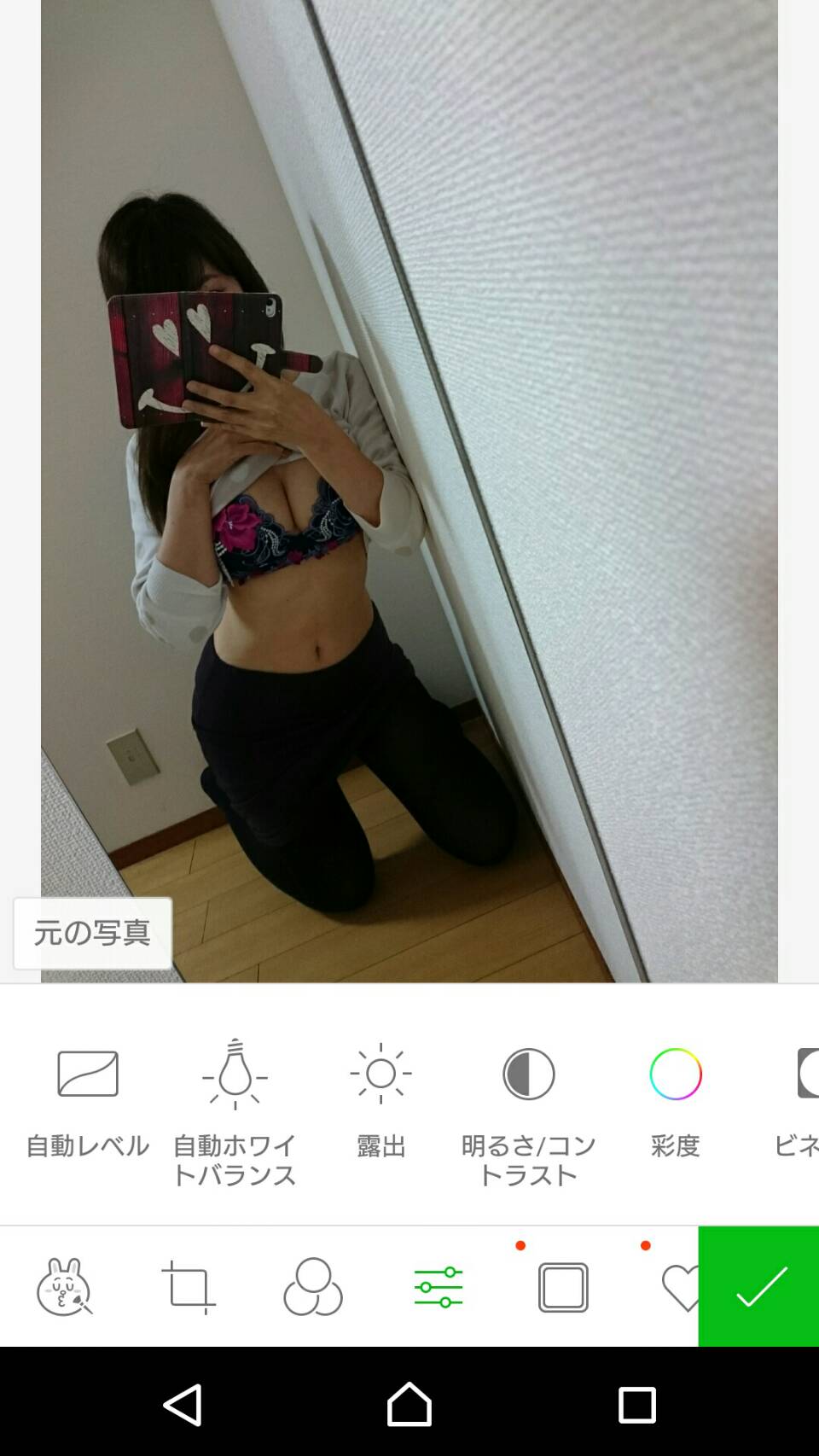The width and height of the screenshot is (819, 1456).
Task: Open the saturation (彩度) adjustment
Action: (x=676, y=1102)
